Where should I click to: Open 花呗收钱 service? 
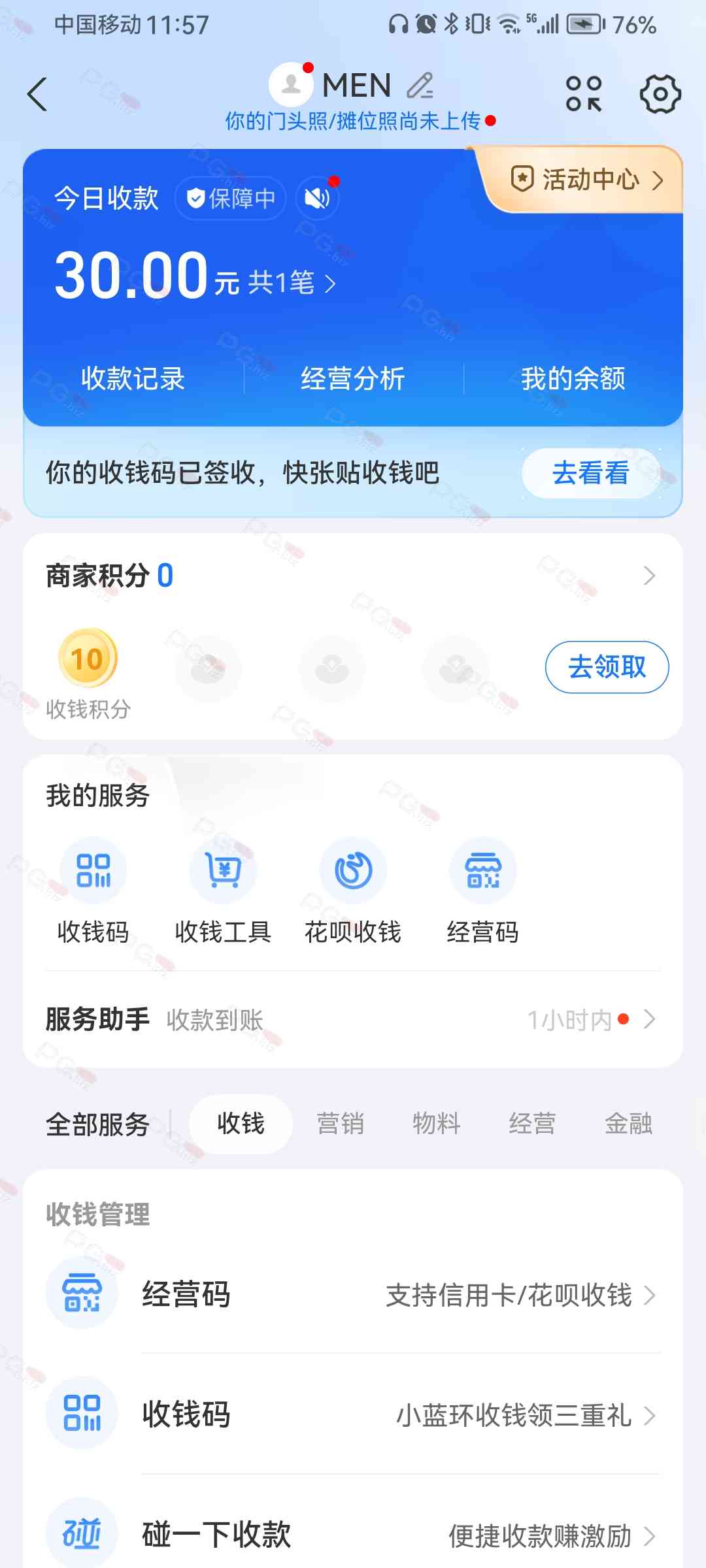point(353,892)
